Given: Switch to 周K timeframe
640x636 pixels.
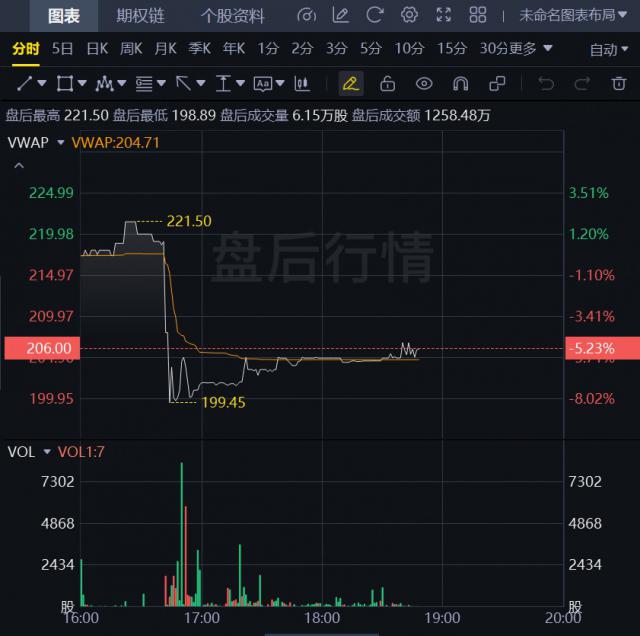Looking at the screenshot, I should (x=131, y=48).
